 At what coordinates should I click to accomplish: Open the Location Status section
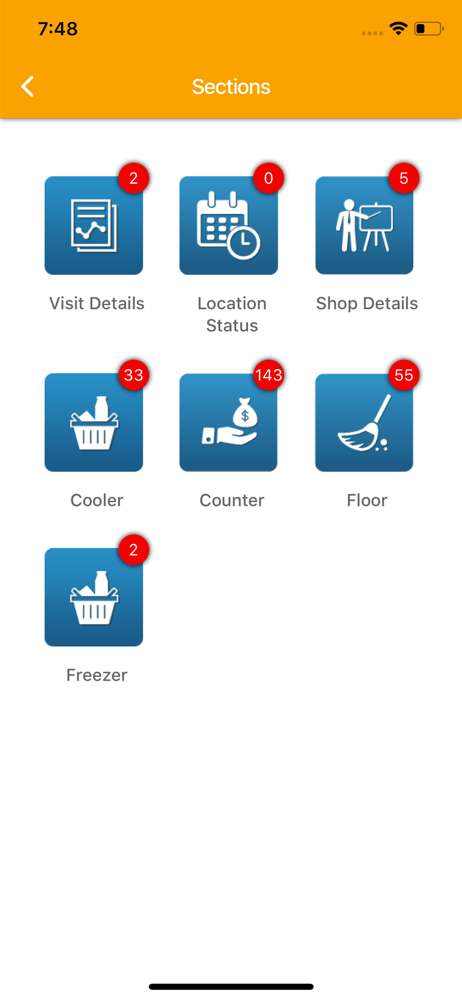click(x=228, y=226)
